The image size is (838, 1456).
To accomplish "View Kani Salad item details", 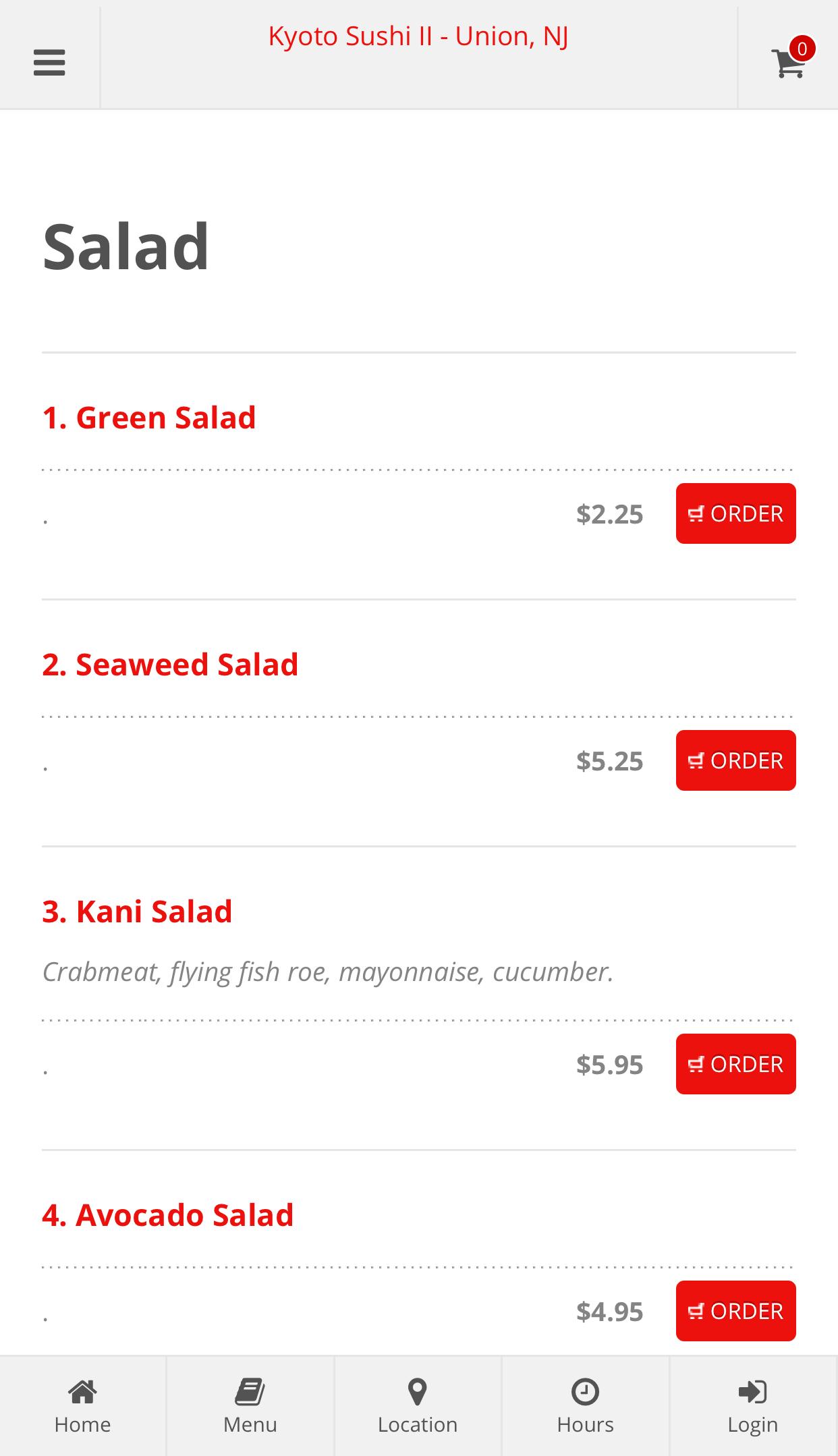I will (x=137, y=912).
